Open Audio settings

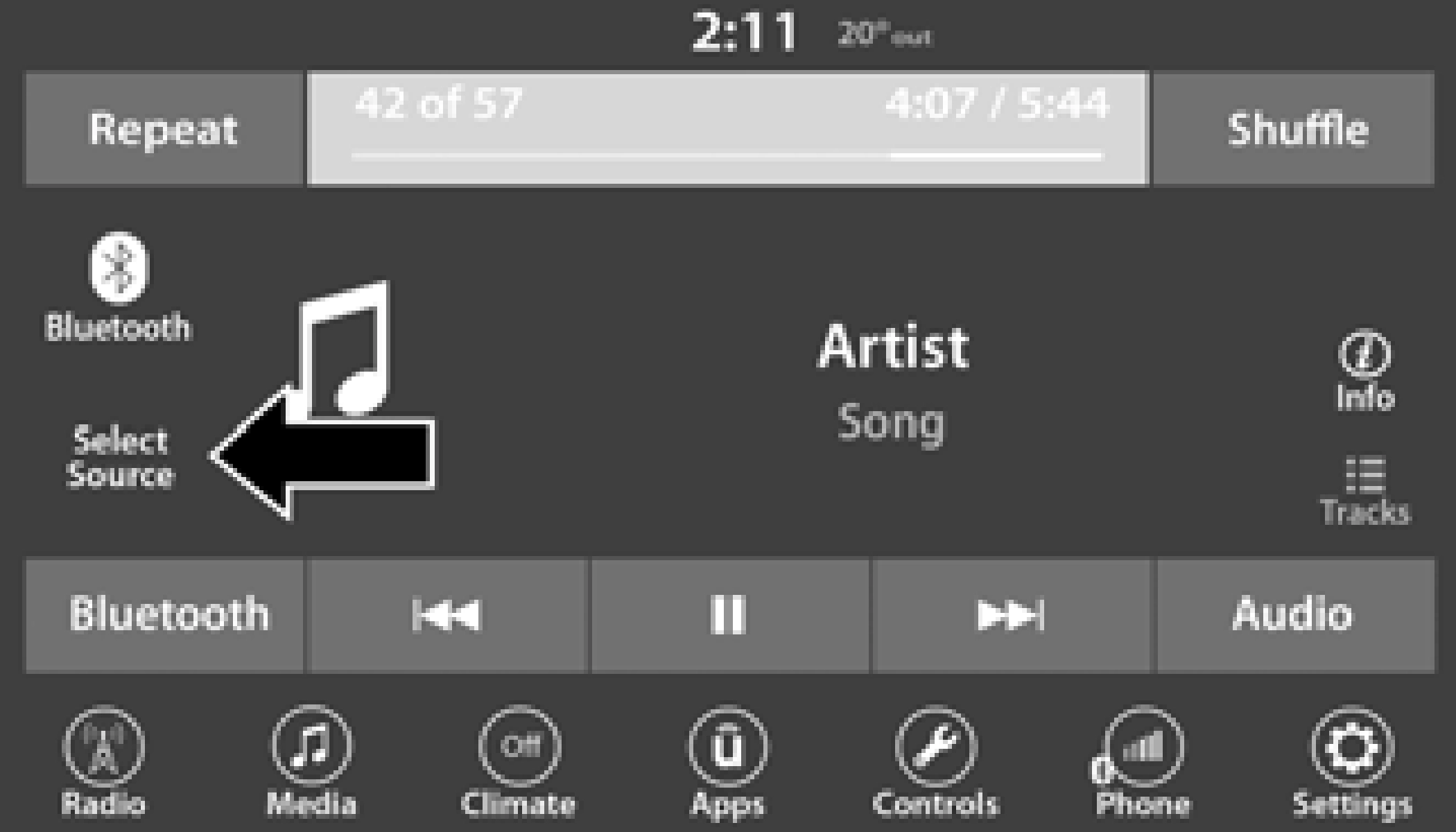[1294, 615]
